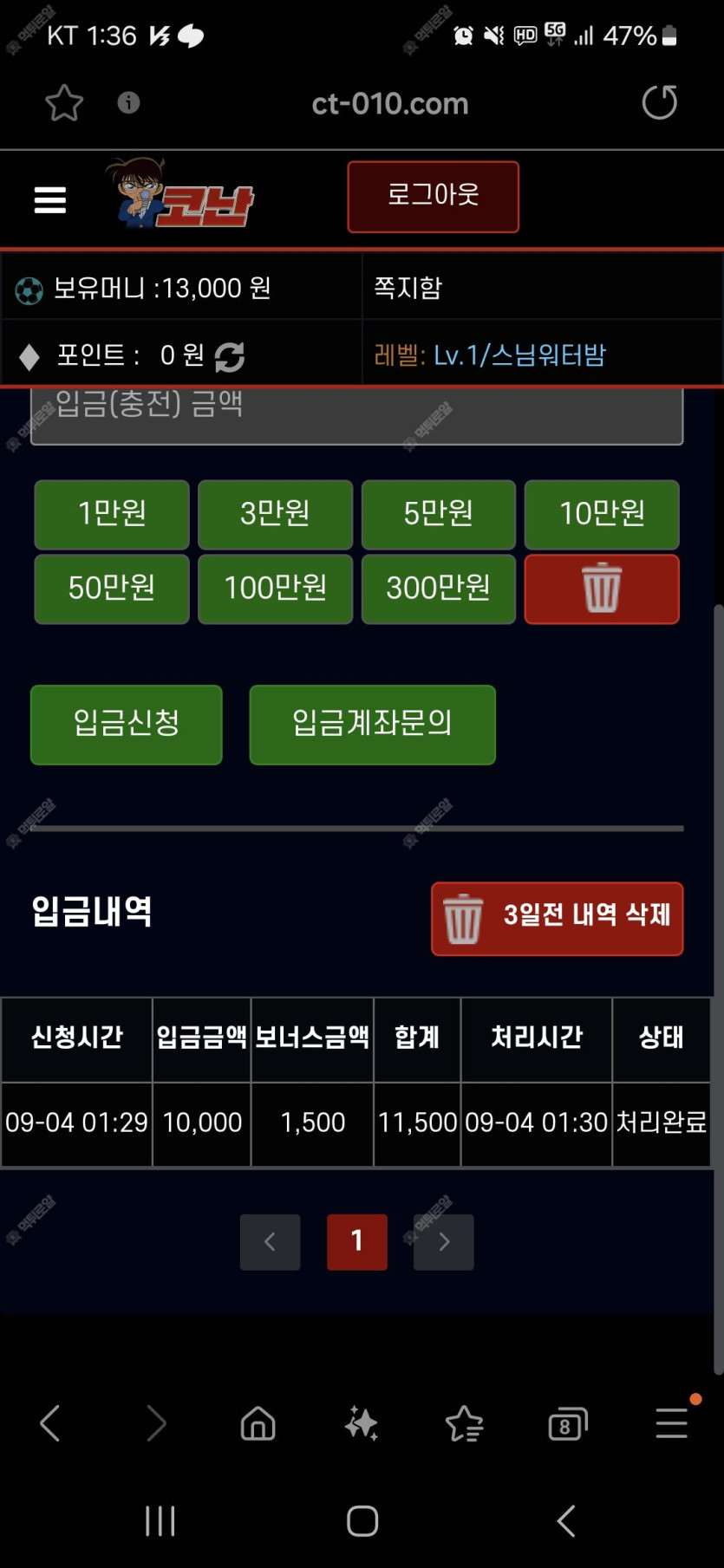Refresh the 포인트 balance
Screen dimensions: 724x1568
230,356
